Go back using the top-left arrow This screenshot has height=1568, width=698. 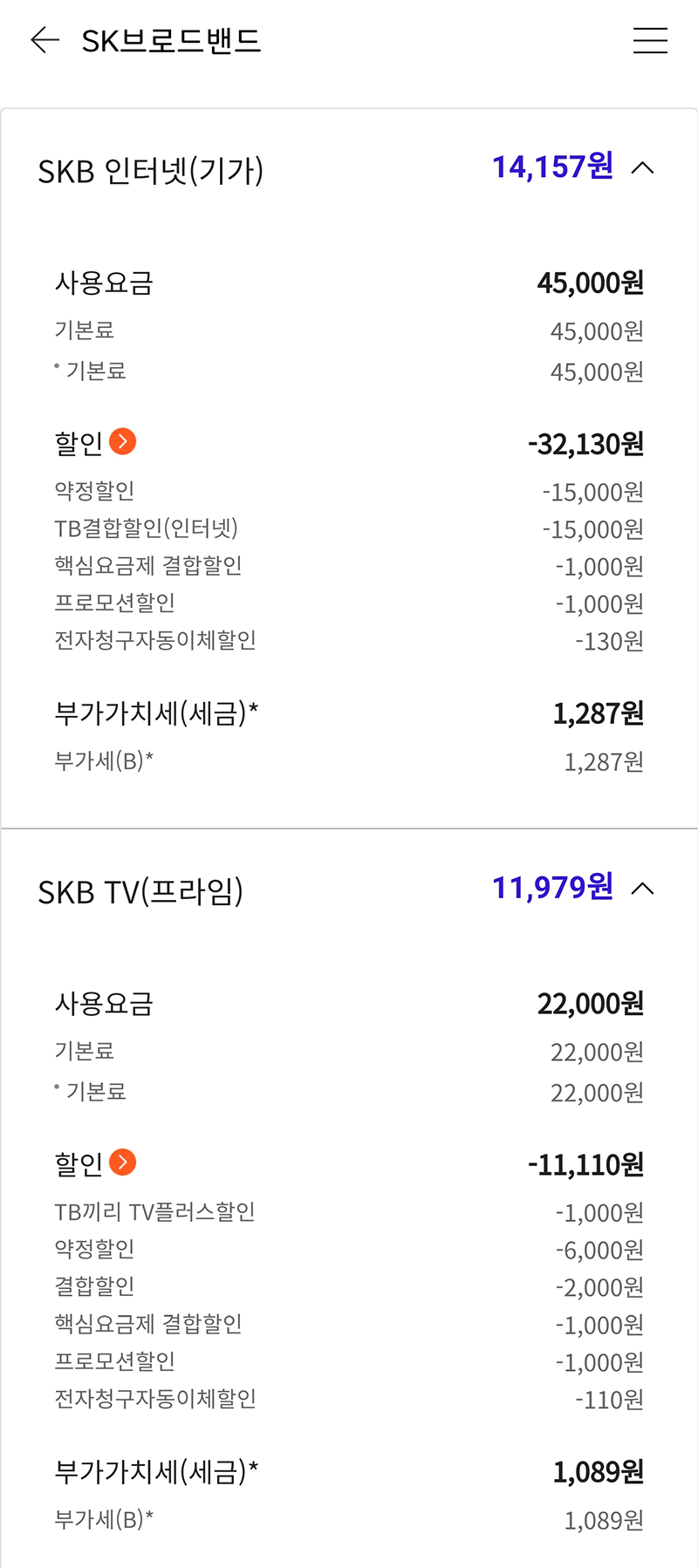point(44,40)
